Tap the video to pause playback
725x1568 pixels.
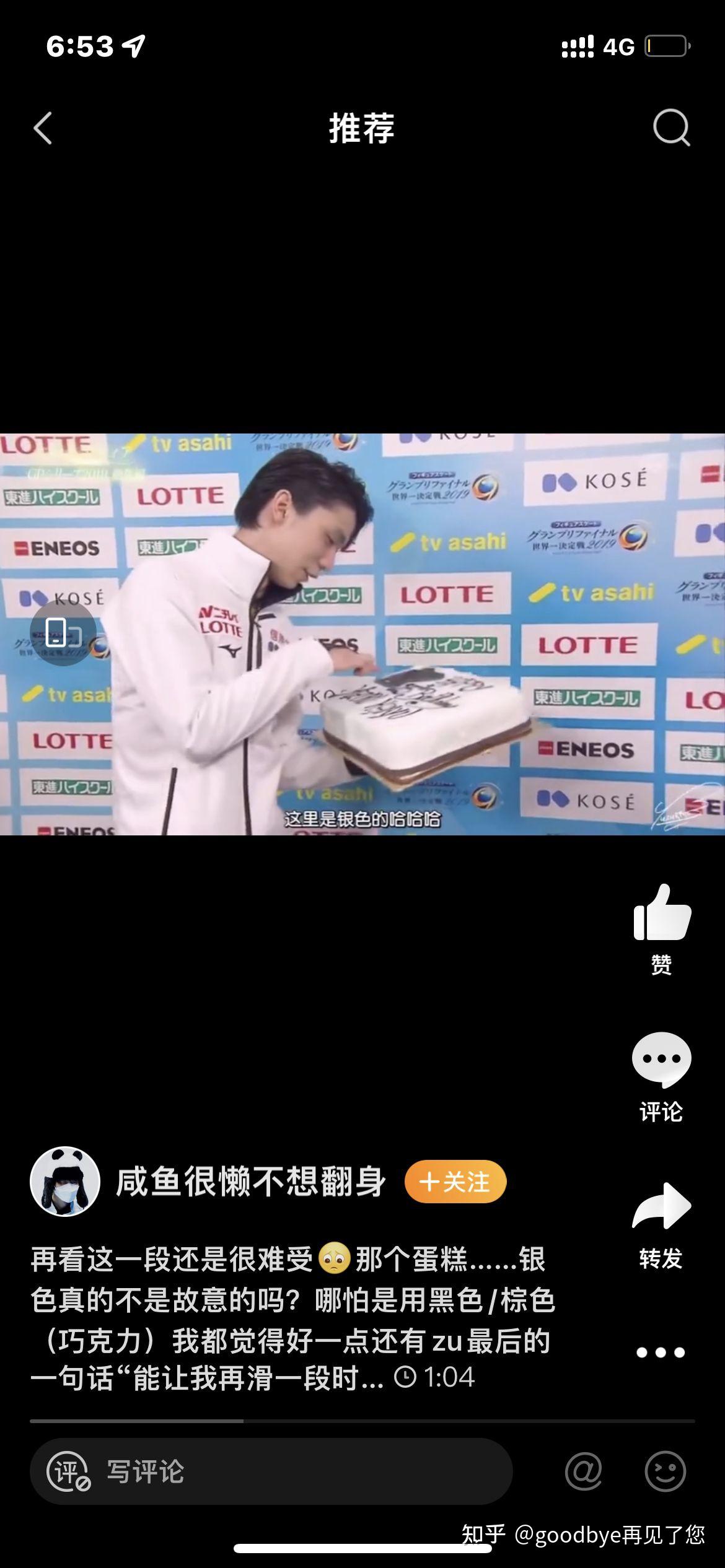click(x=362, y=634)
